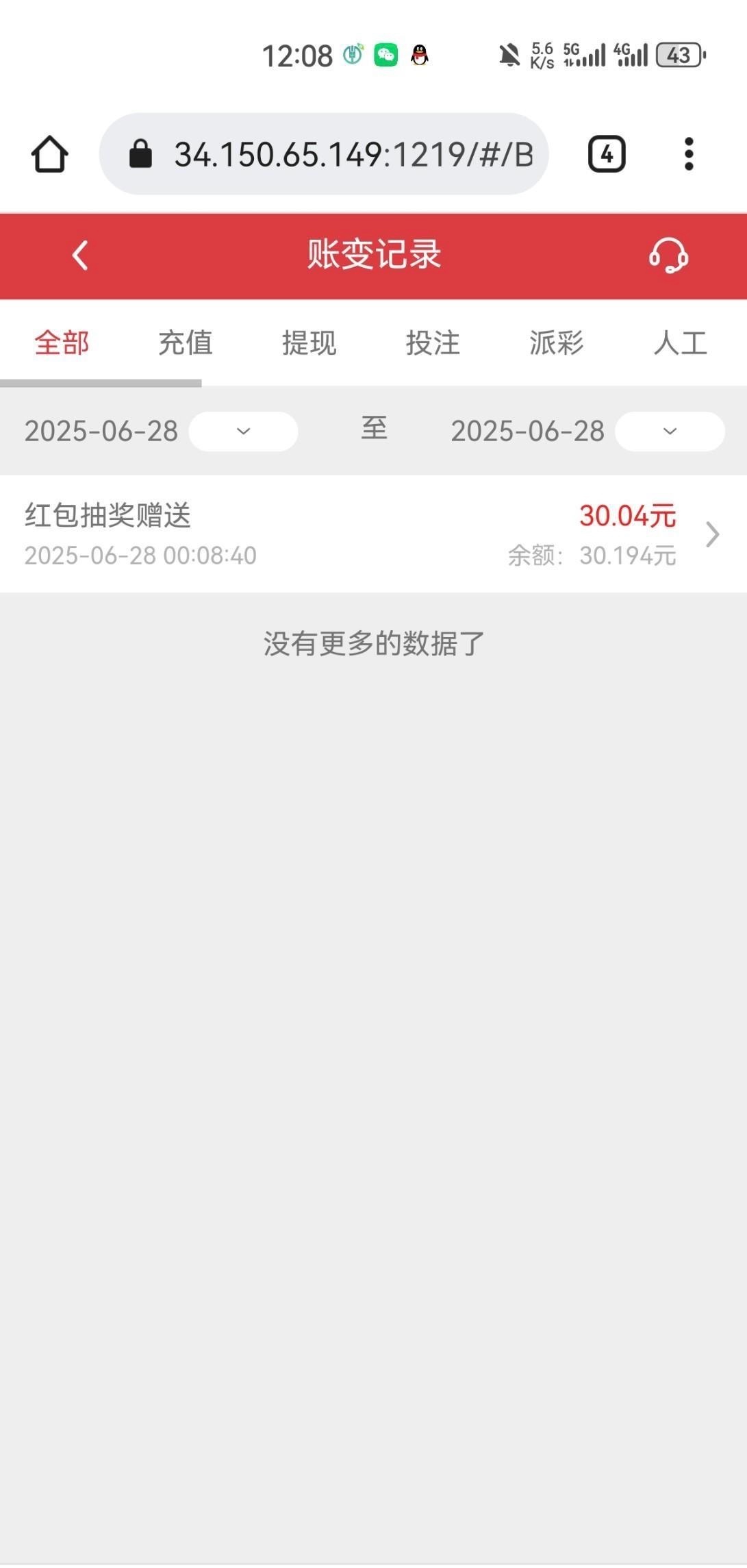The image size is (747, 1568).
Task: Click the customer service headset icon
Action: [669, 256]
